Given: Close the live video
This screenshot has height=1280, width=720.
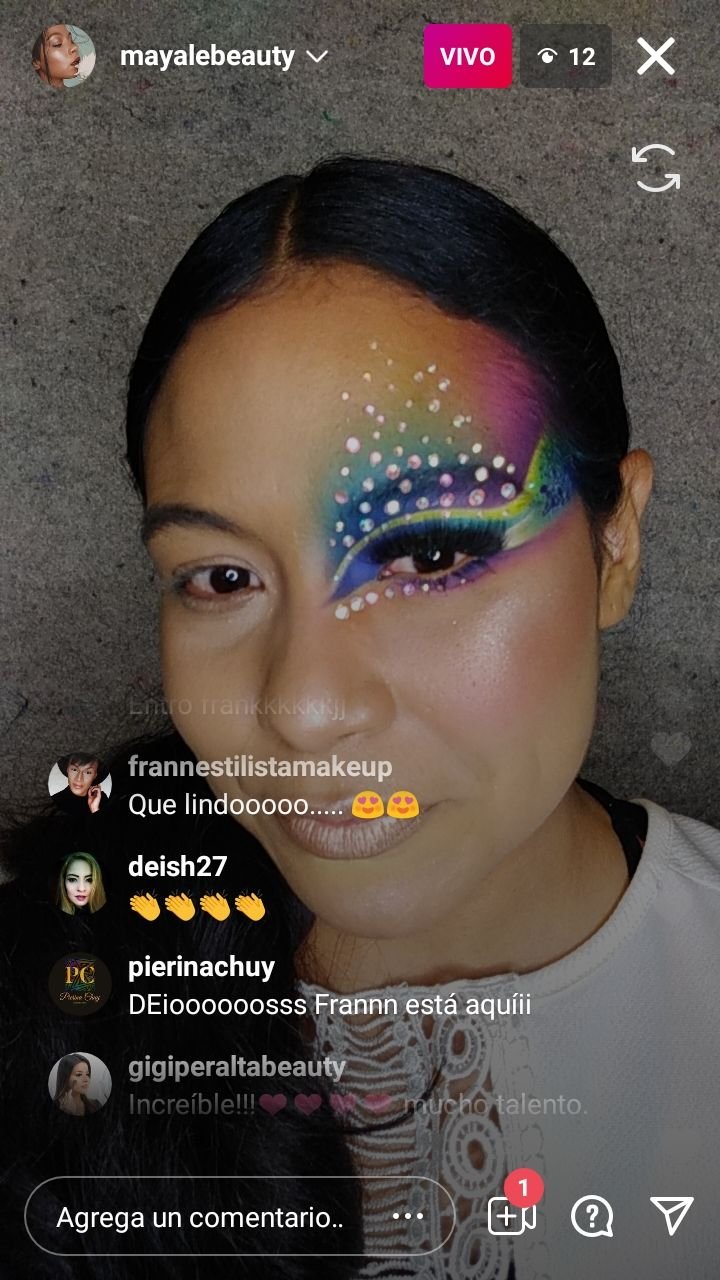Looking at the screenshot, I should [656, 56].
